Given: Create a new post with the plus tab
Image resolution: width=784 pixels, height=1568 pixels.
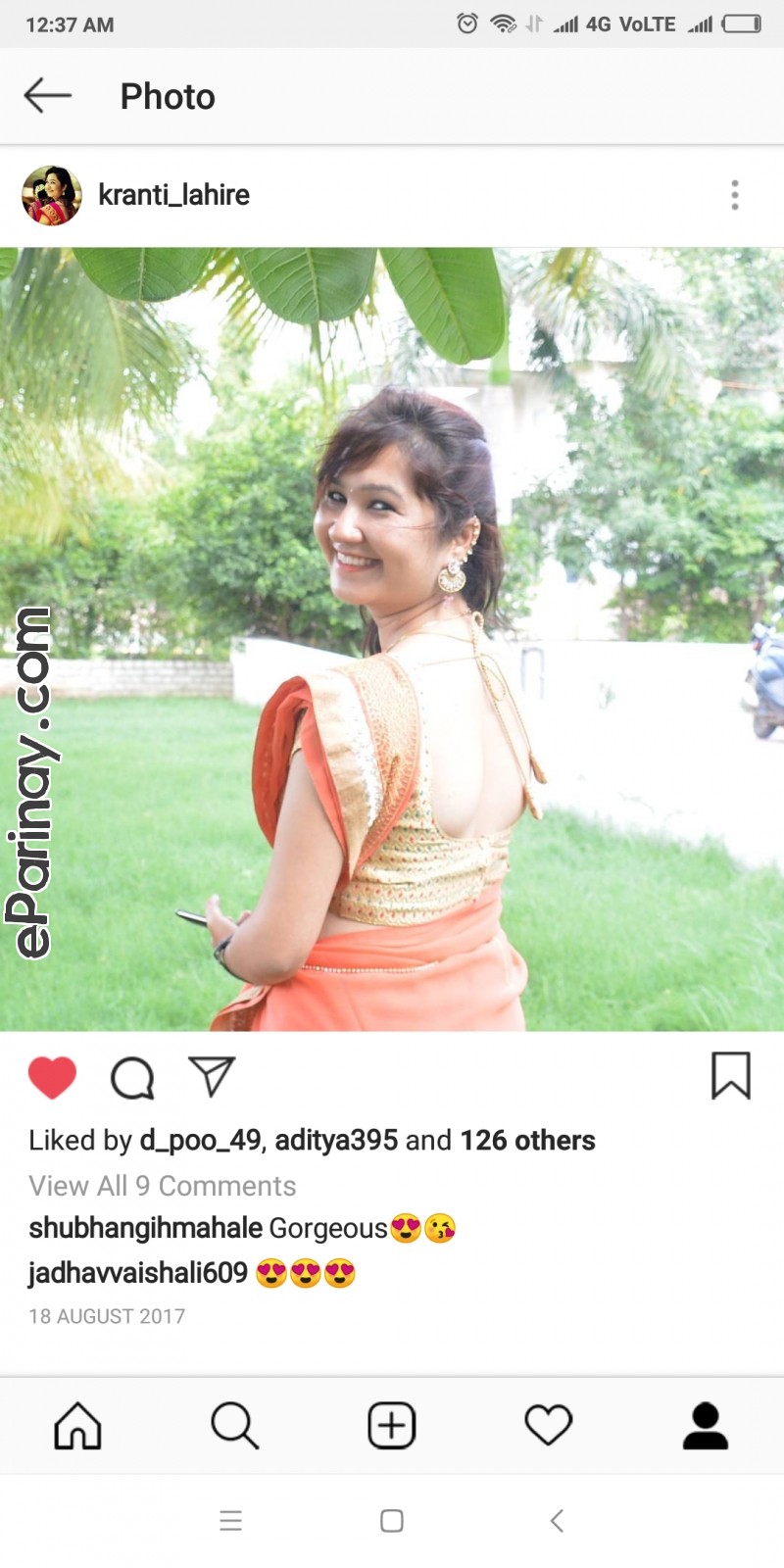Looking at the screenshot, I should [392, 1425].
